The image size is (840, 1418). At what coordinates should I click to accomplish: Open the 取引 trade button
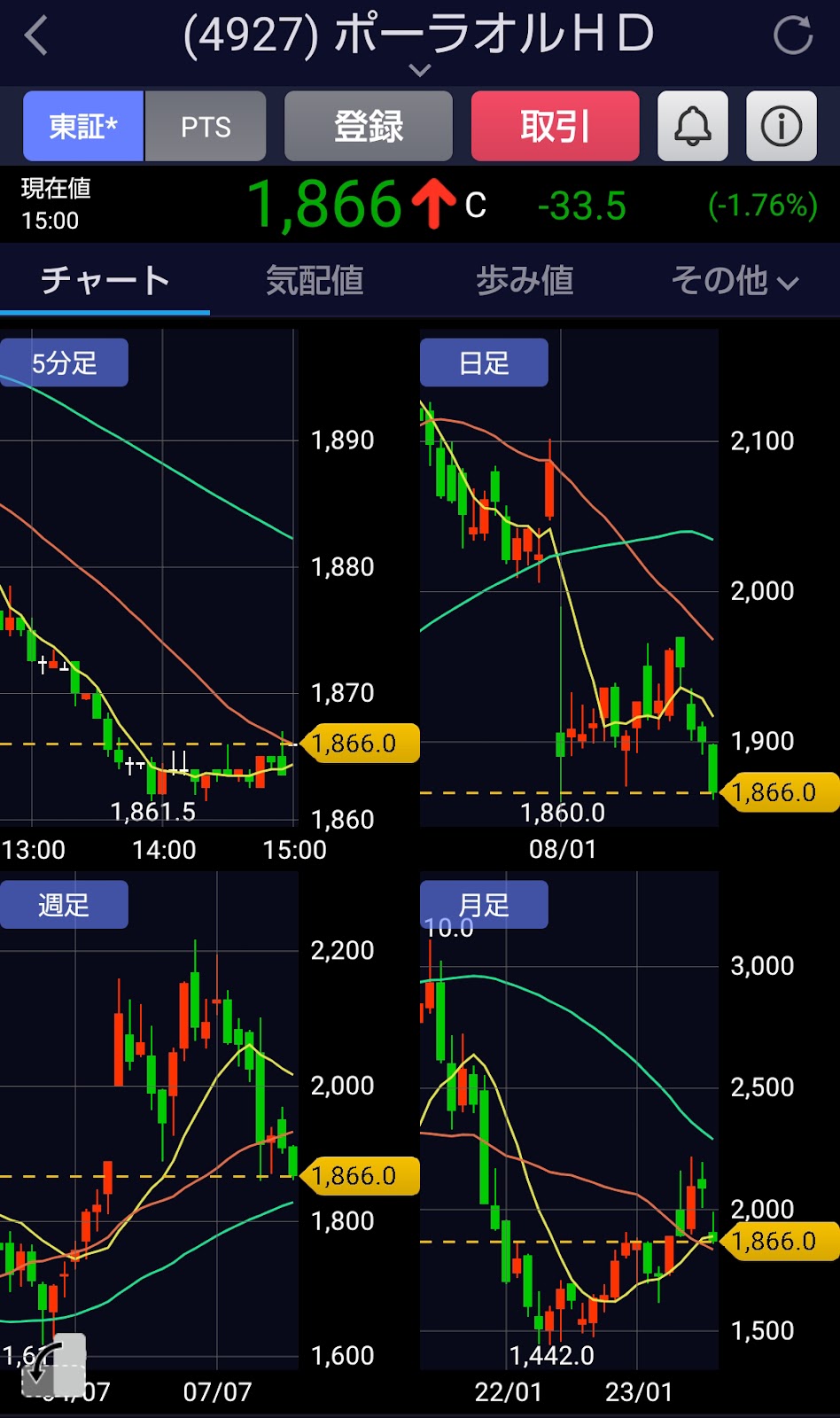(555, 126)
